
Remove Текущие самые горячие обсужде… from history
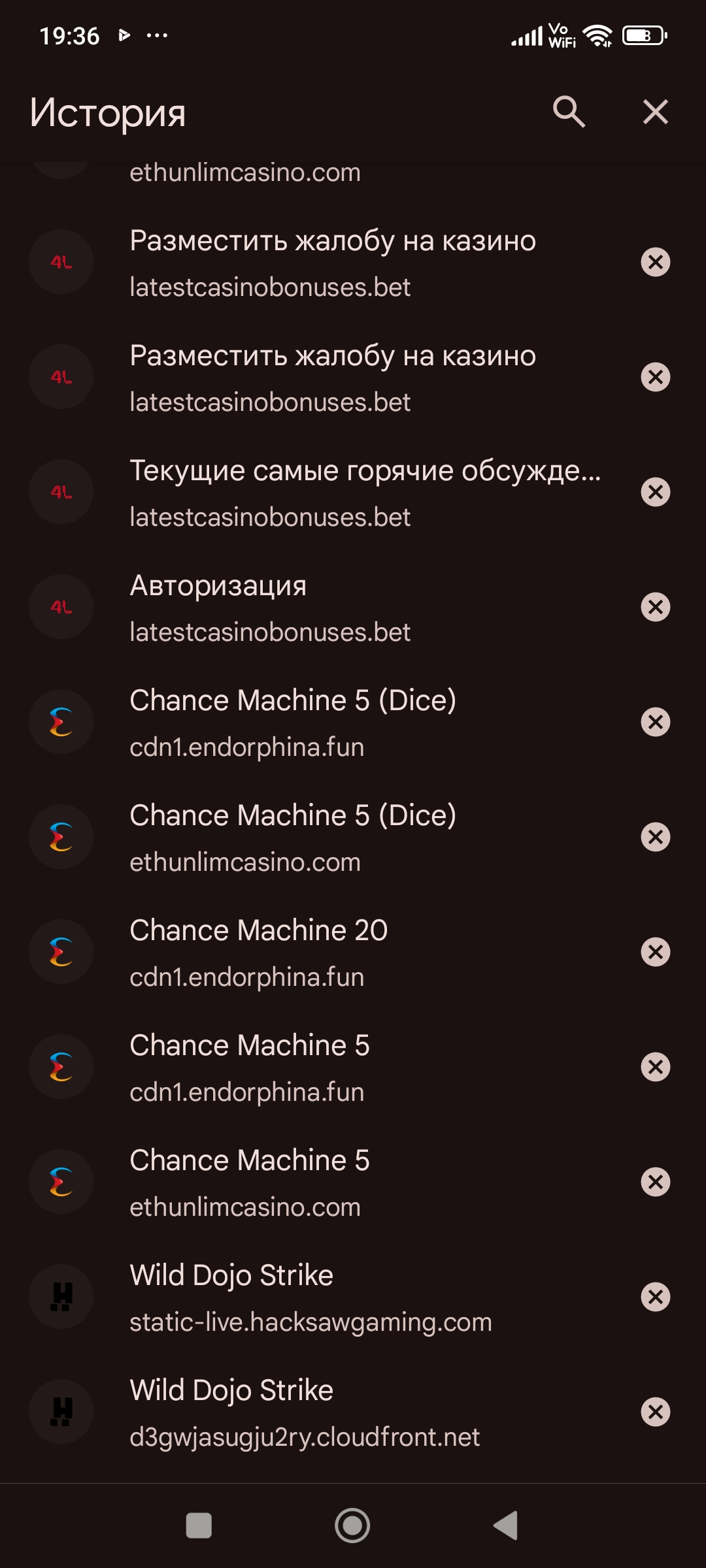click(x=655, y=492)
